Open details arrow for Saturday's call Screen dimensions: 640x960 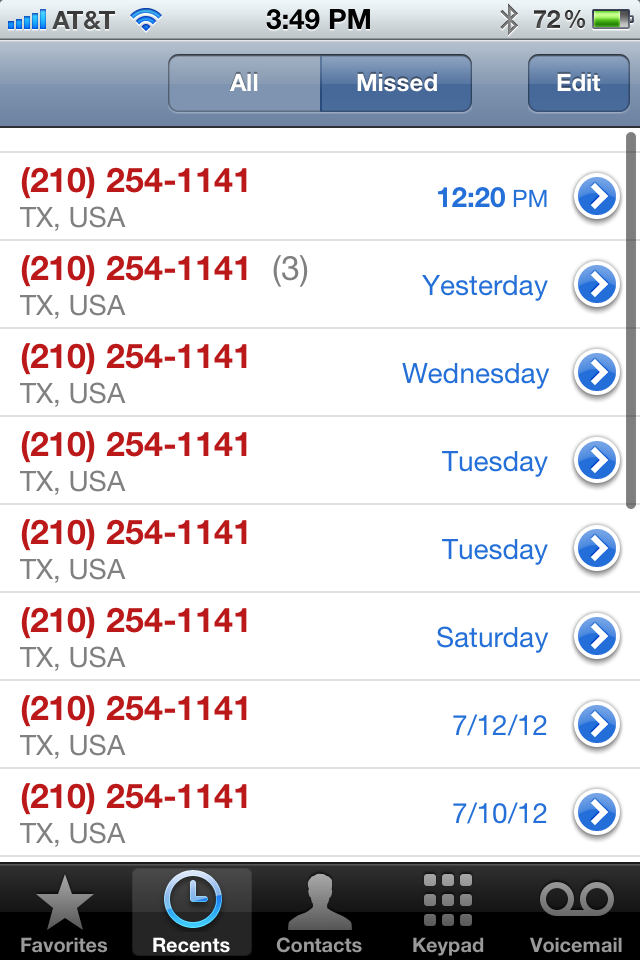tap(596, 638)
